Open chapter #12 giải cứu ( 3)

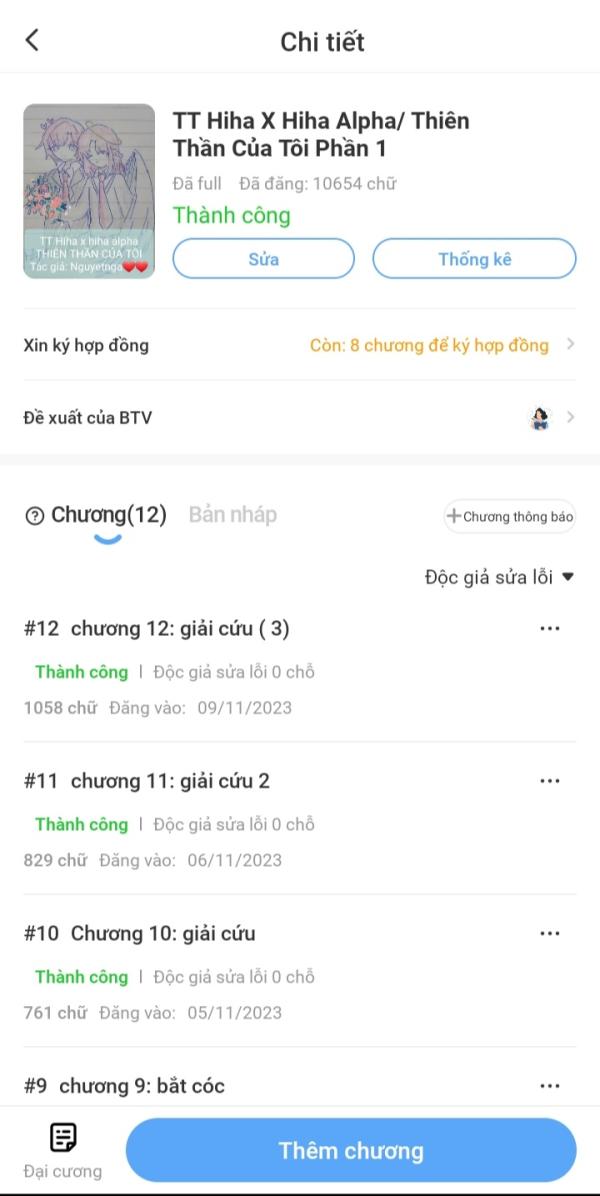pyautogui.click(x=180, y=629)
